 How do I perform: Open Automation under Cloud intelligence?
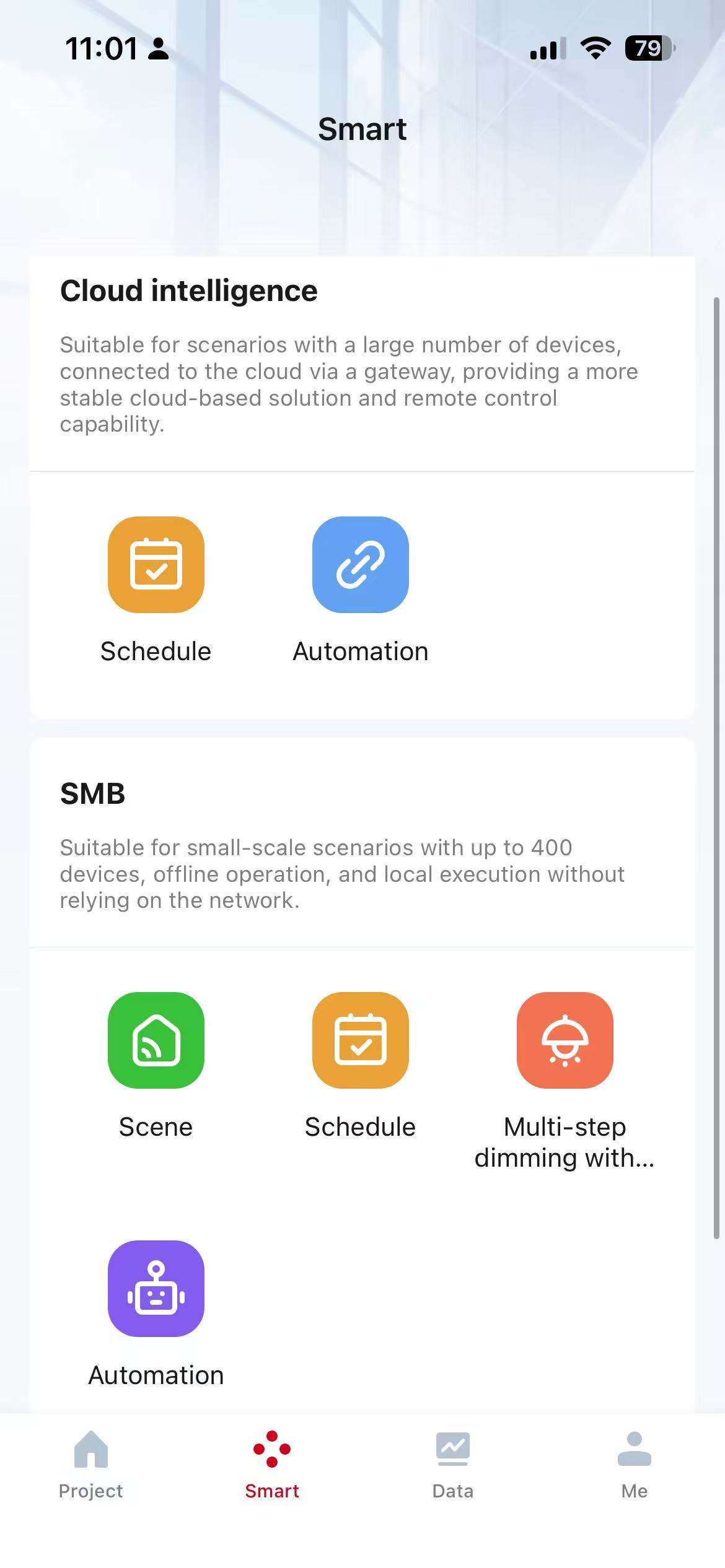coord(360,565)
